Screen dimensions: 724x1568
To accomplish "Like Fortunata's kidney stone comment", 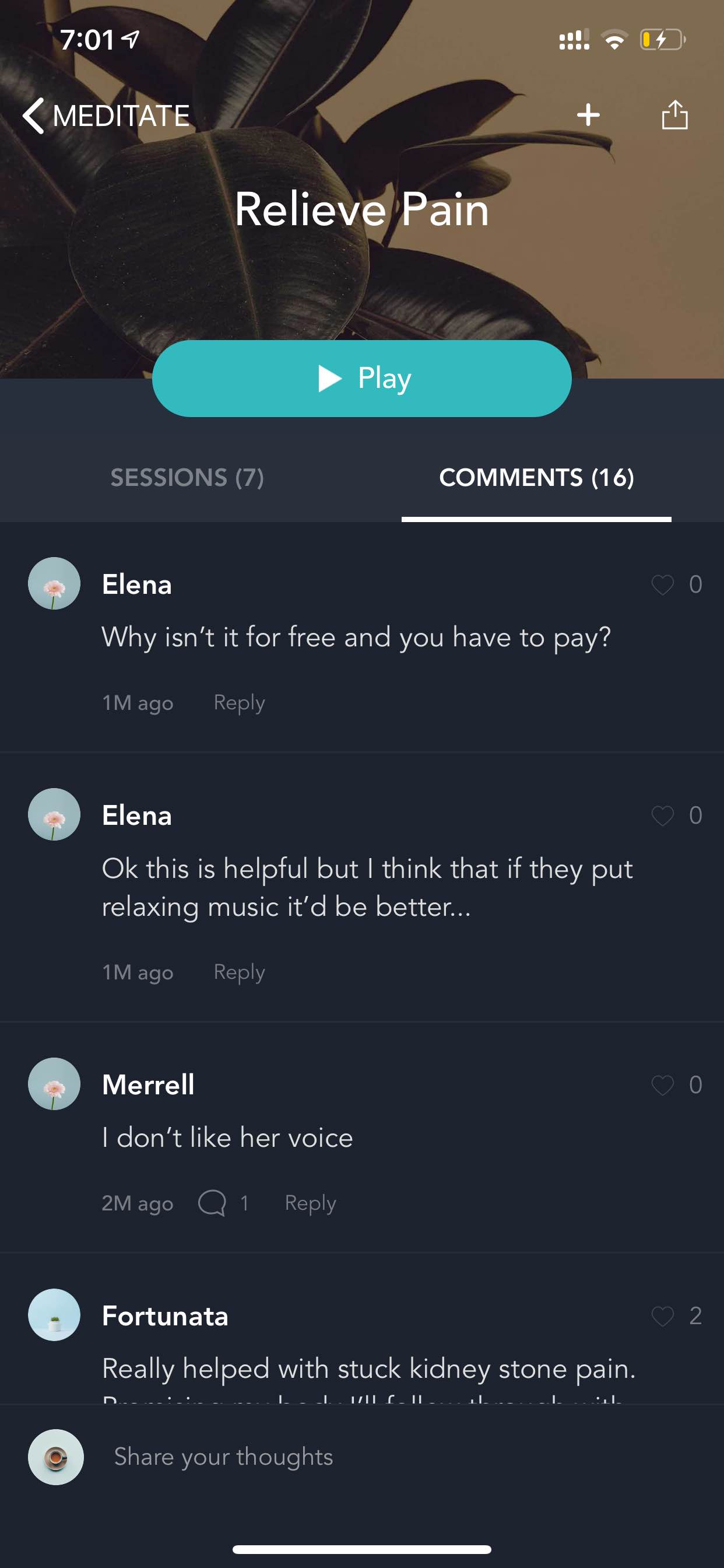I will click(x=663, y=1316).
